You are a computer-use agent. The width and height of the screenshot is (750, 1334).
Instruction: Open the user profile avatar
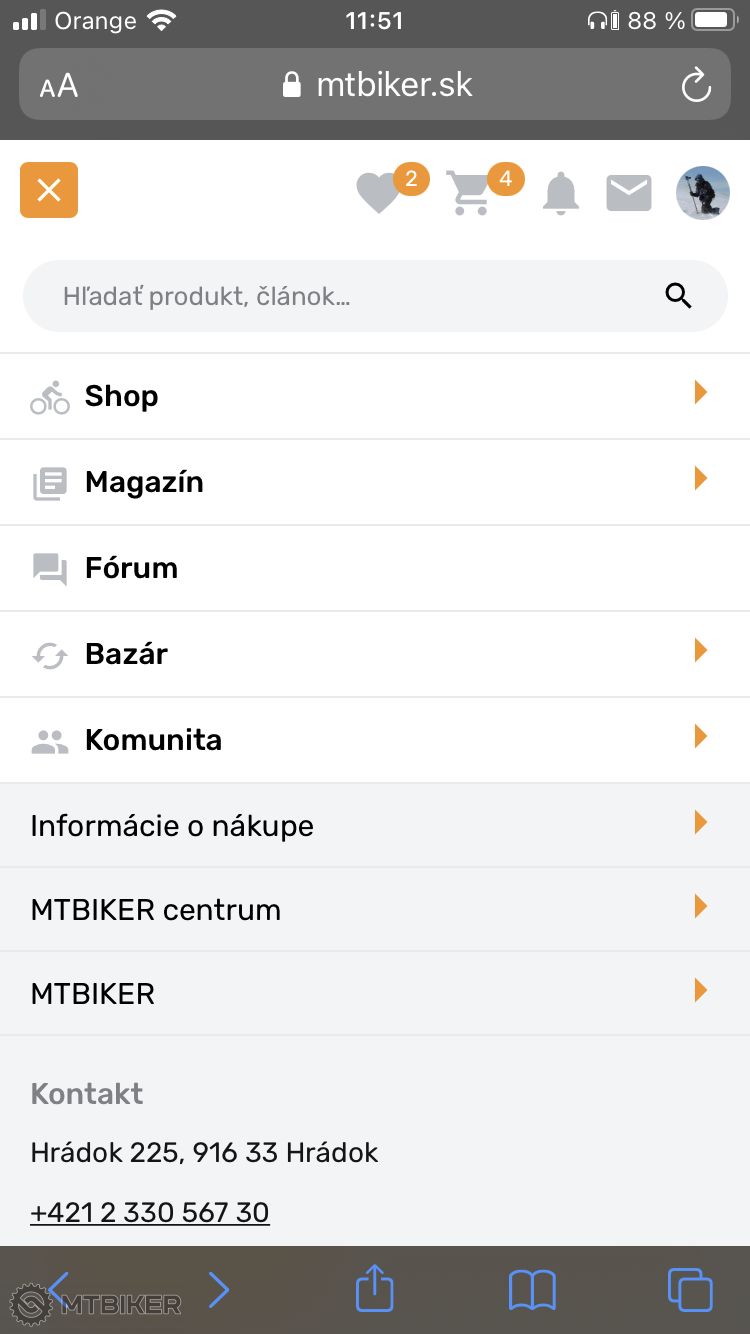tap(703, 193)
